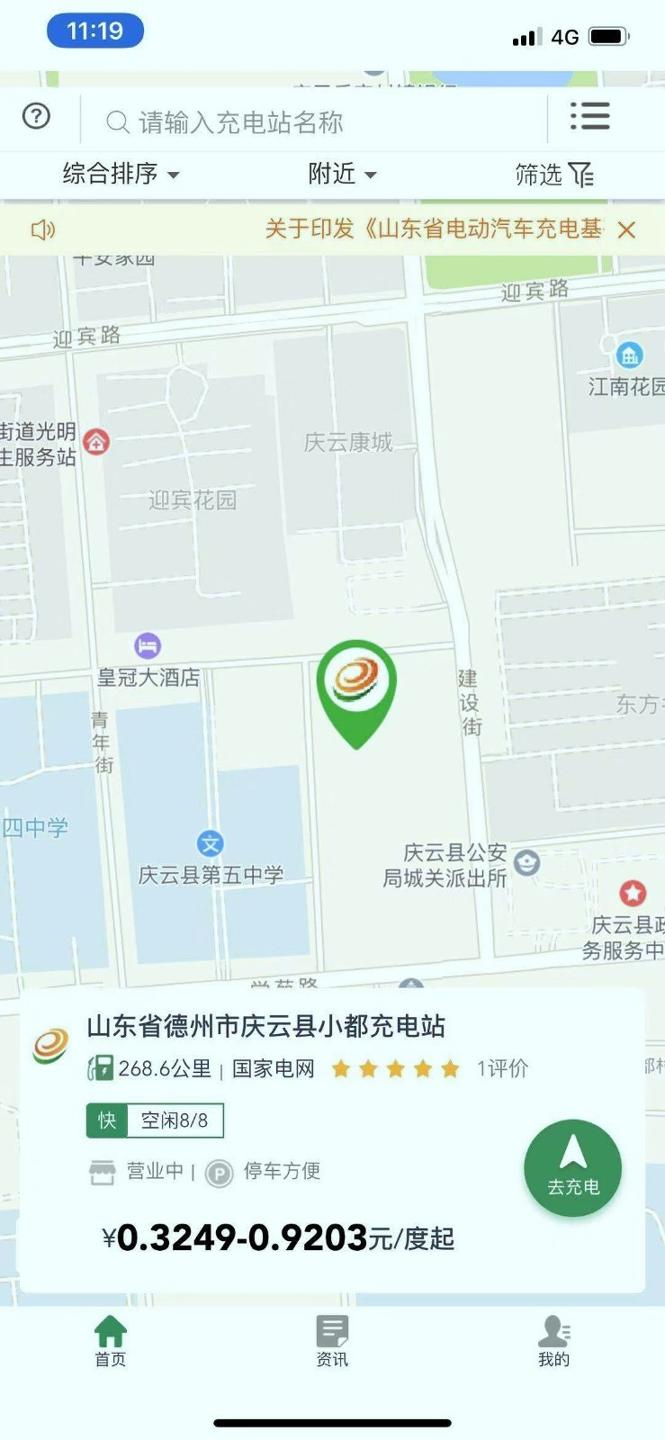Switch to the station list view
Screen dimensions: 665x1440
[590, 117]
